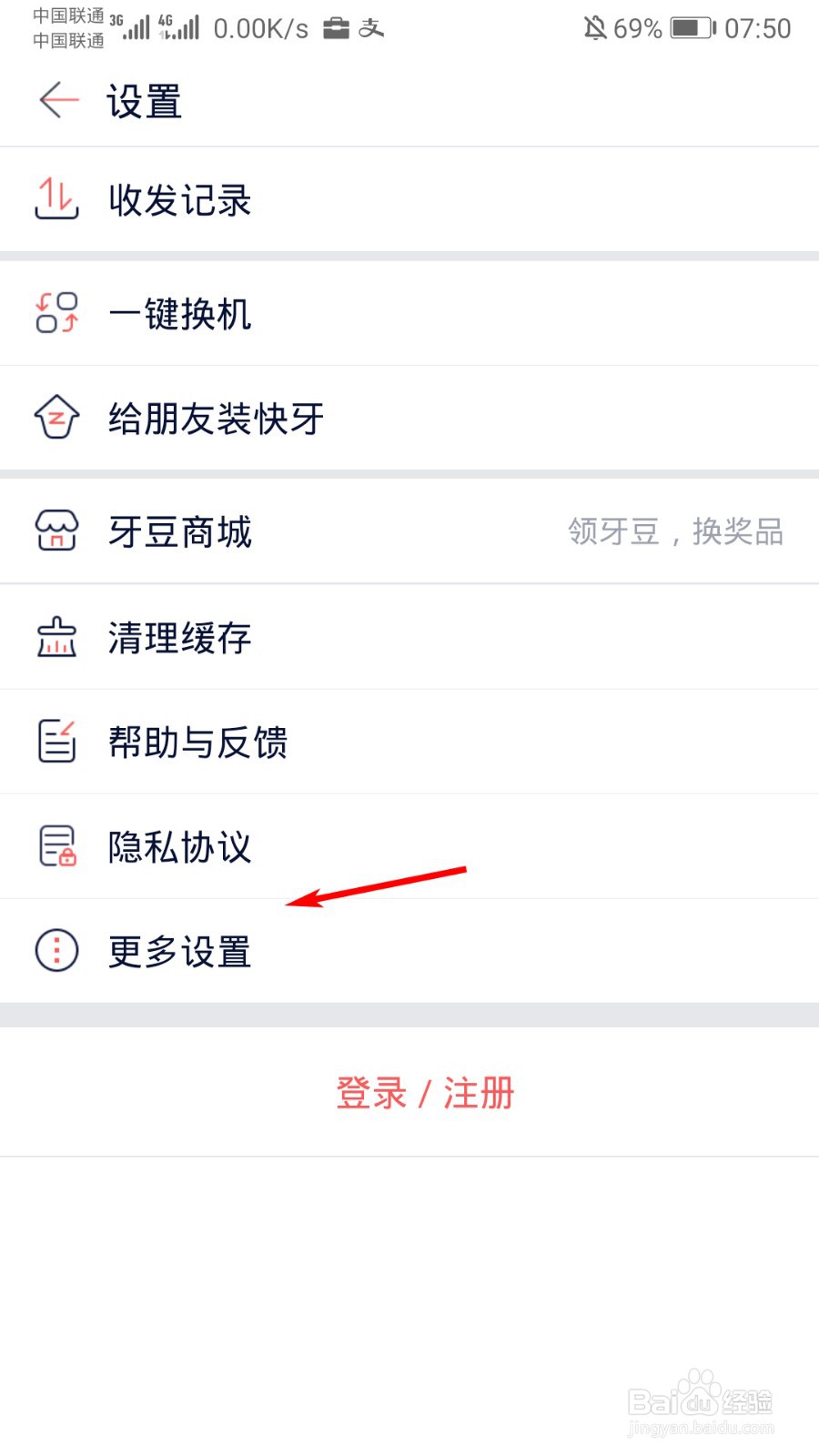Select the 帮助与反馈 document icon
The image size is (819, 1456).
(x=56, y=742)
